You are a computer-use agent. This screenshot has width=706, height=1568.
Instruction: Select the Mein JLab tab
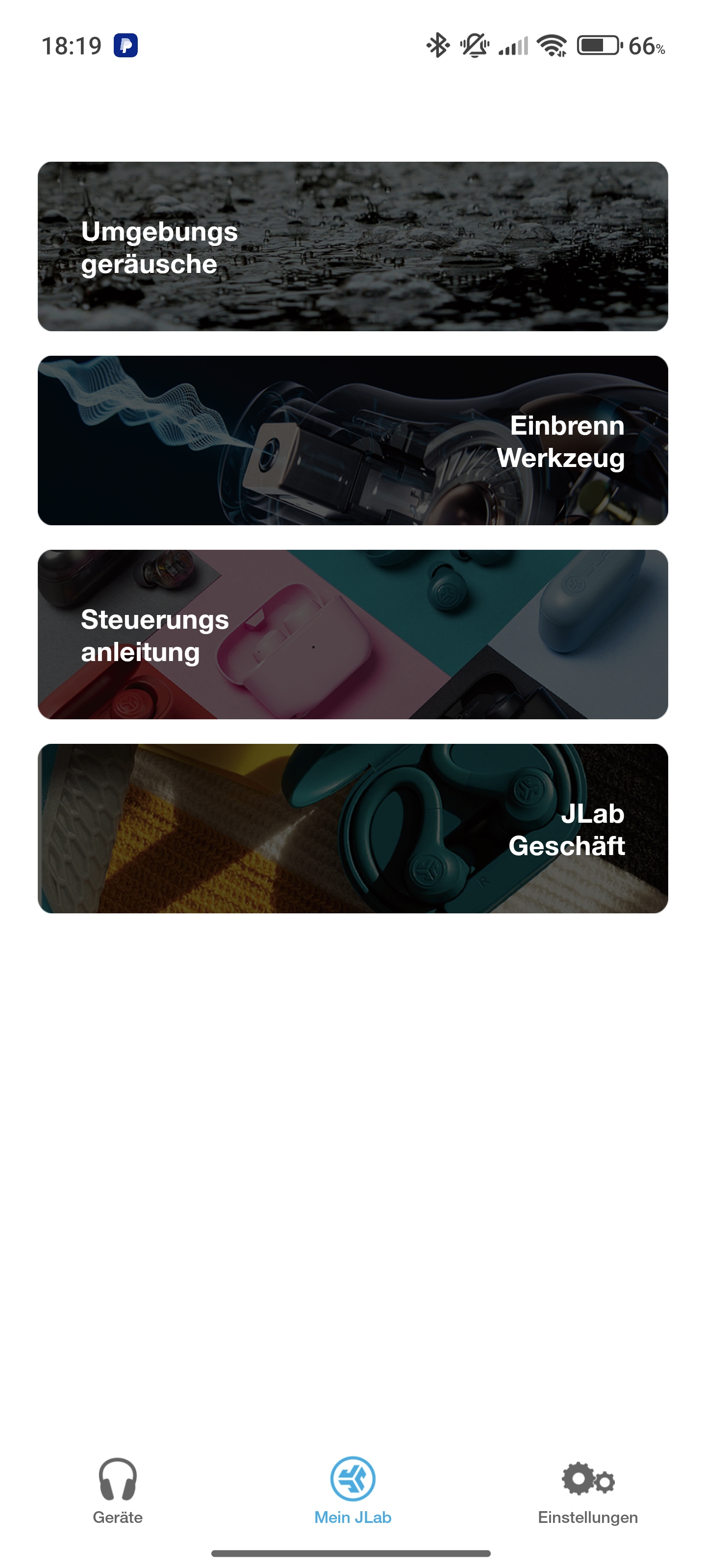pos(353,1490)
